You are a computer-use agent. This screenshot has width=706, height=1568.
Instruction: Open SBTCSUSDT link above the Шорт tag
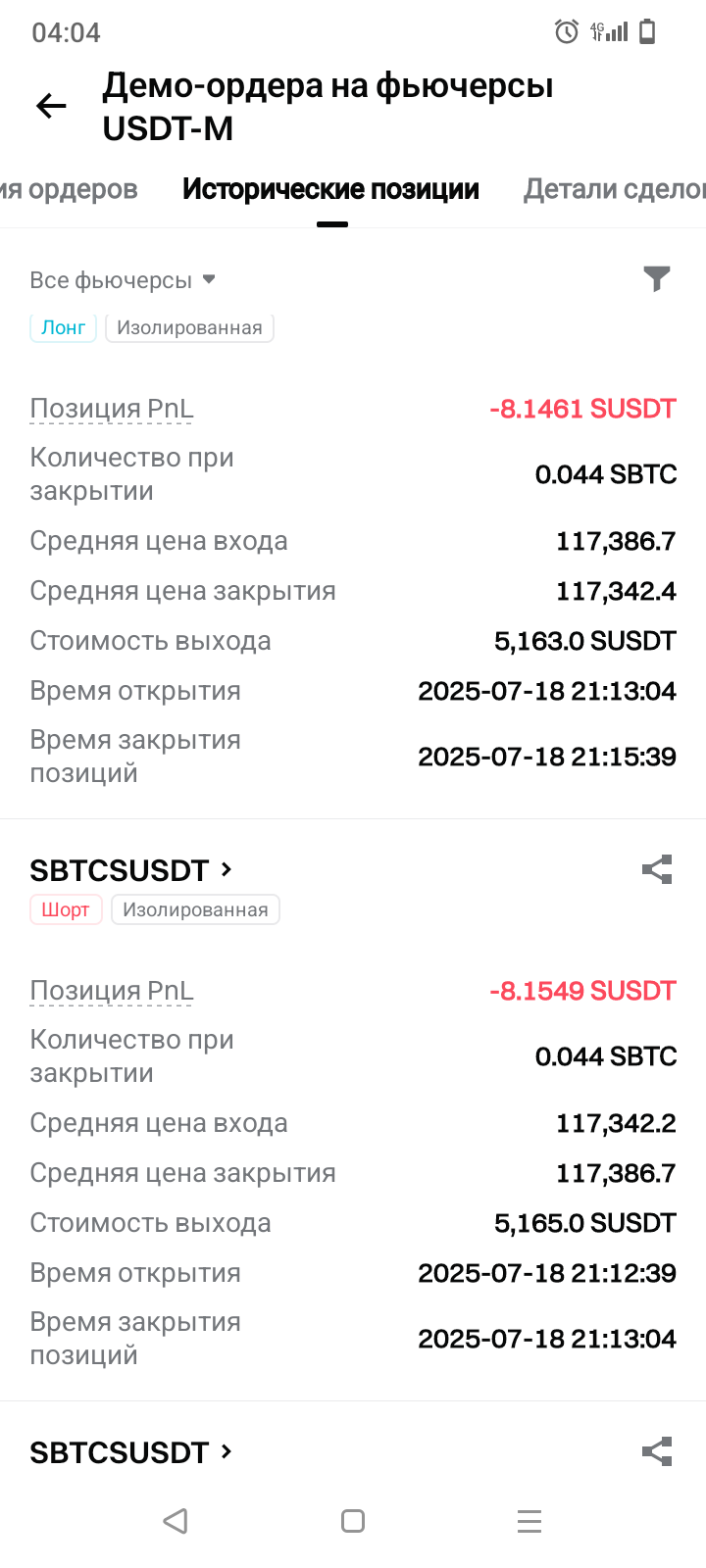click(130, 870)
